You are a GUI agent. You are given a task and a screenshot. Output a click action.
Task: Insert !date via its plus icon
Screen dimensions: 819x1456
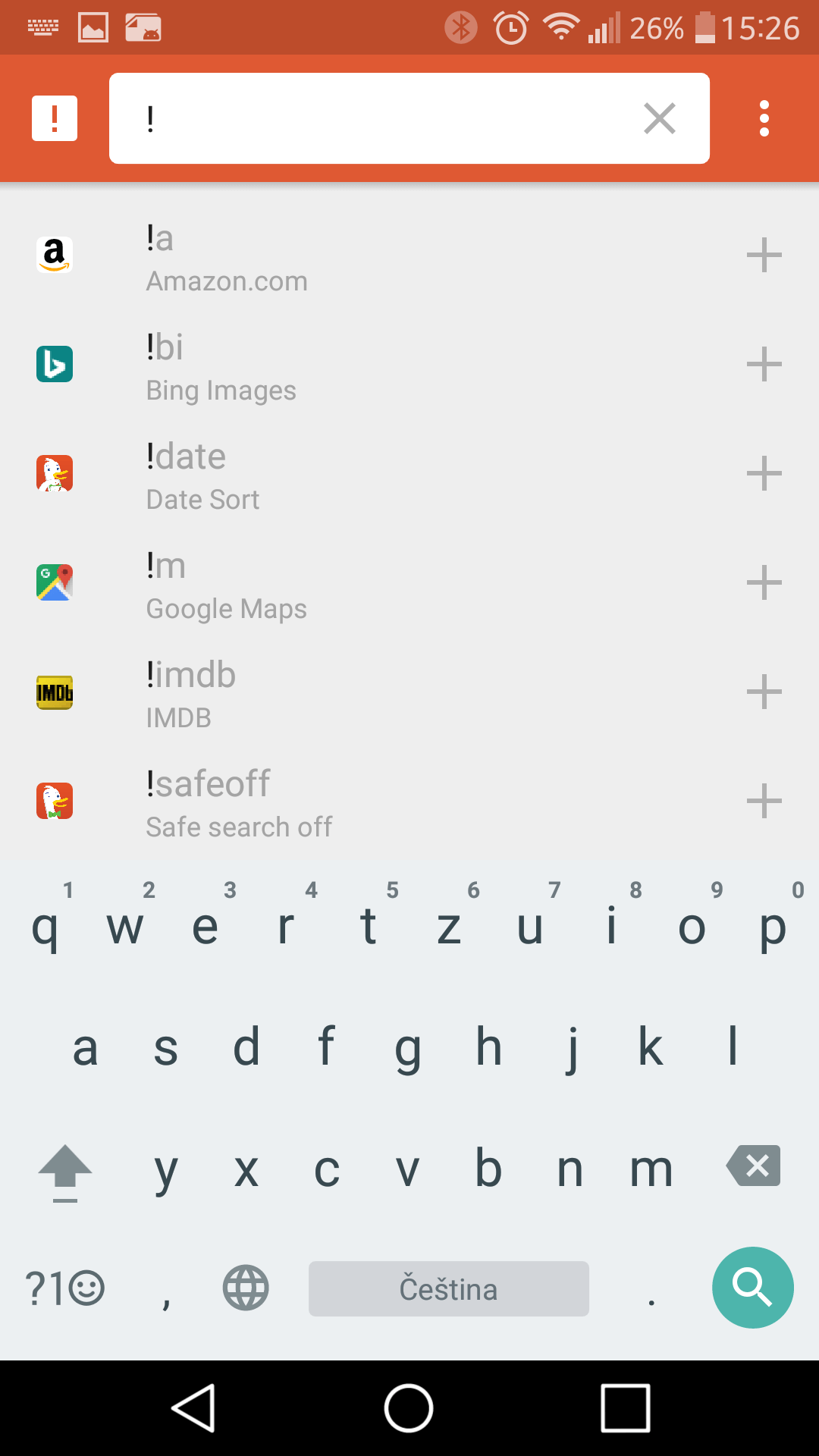click(x=764, y=473)
